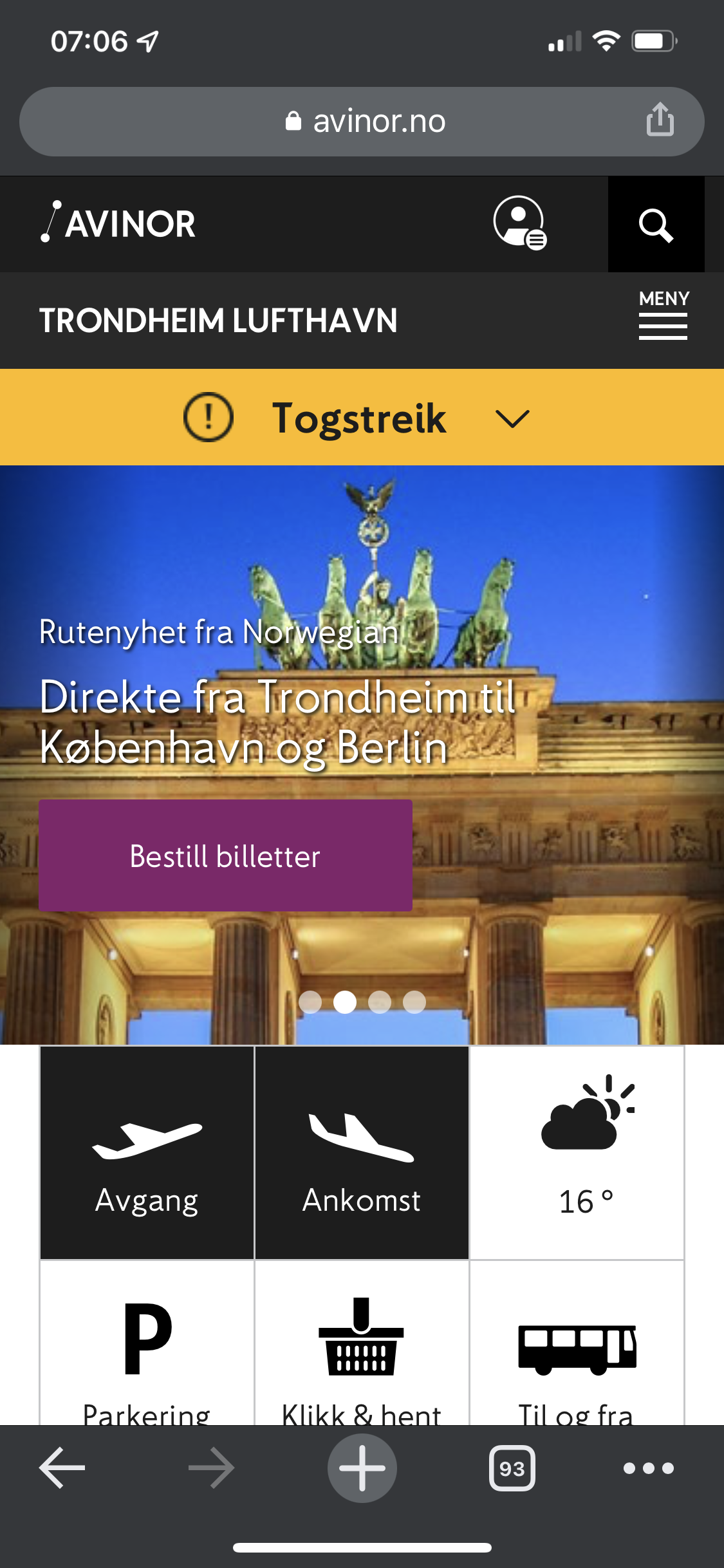The width and height of the screenshot is (724, 1568).
Task: Open browser three-dot more menu
Action: tap(649, 1468)
